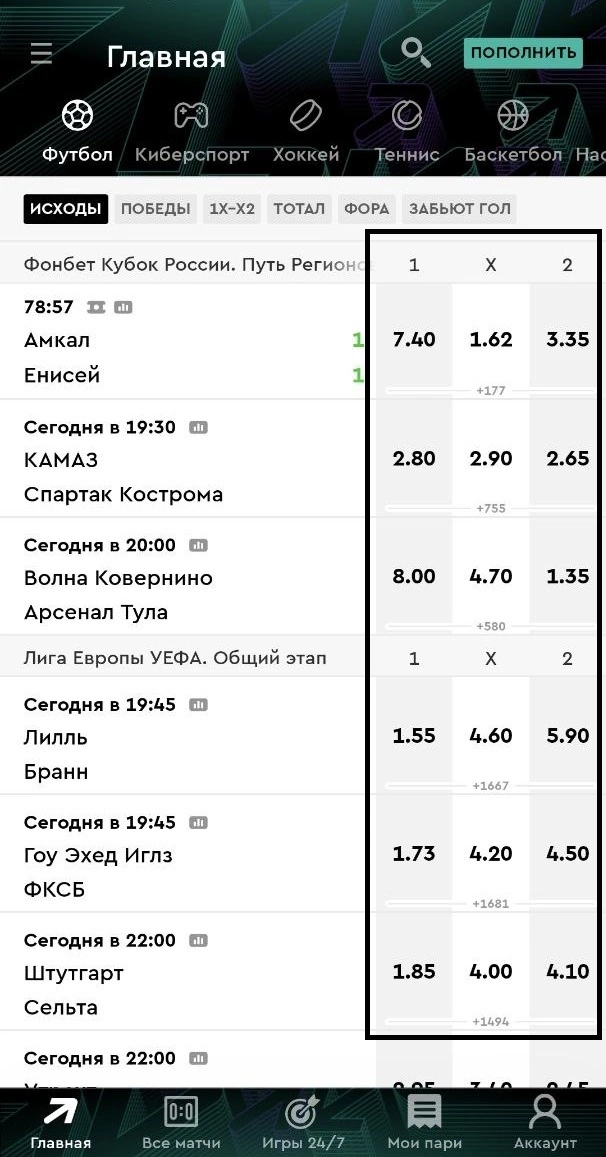Switch to the Теннис category
This screenshot has height=1157, width=606.
point(407,131)
